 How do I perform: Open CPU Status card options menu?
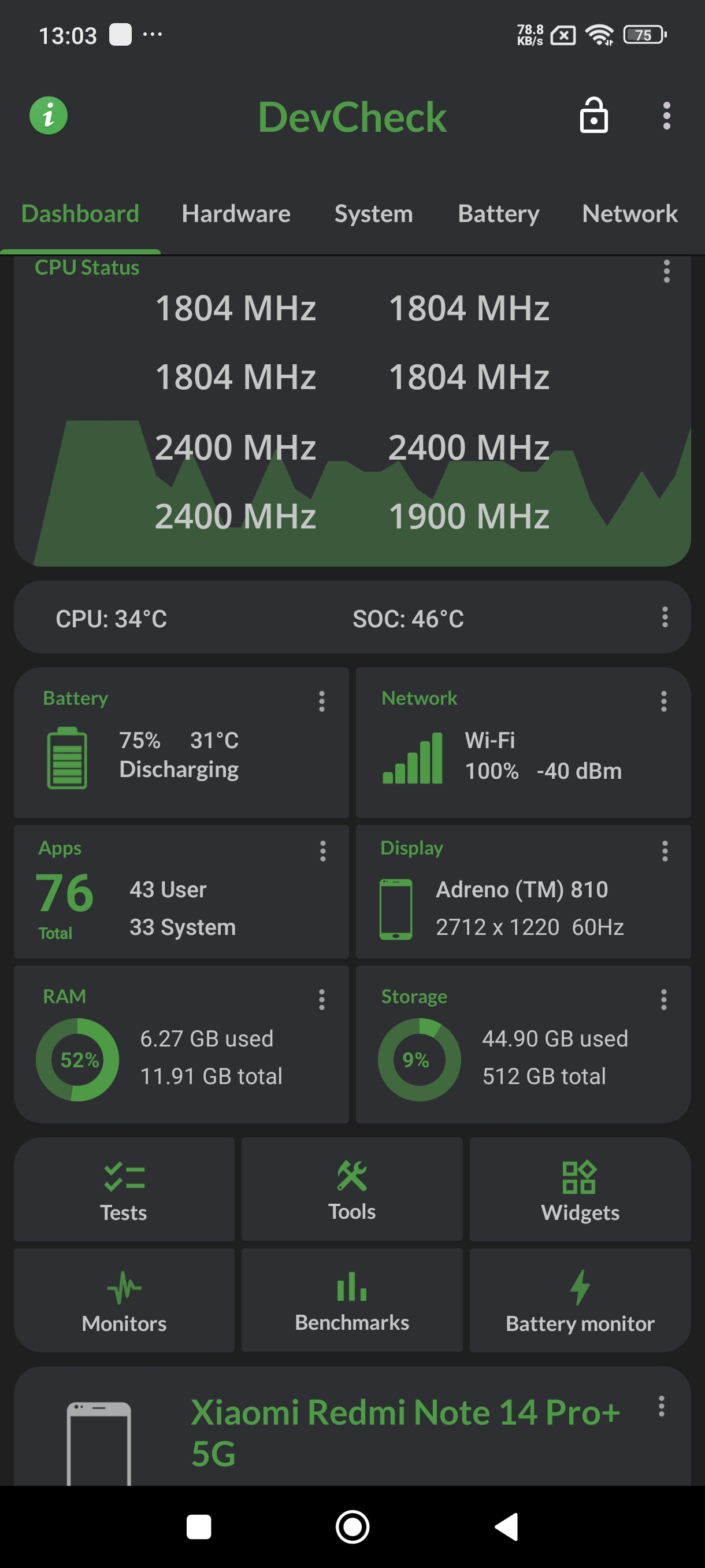tap(667, 272)
